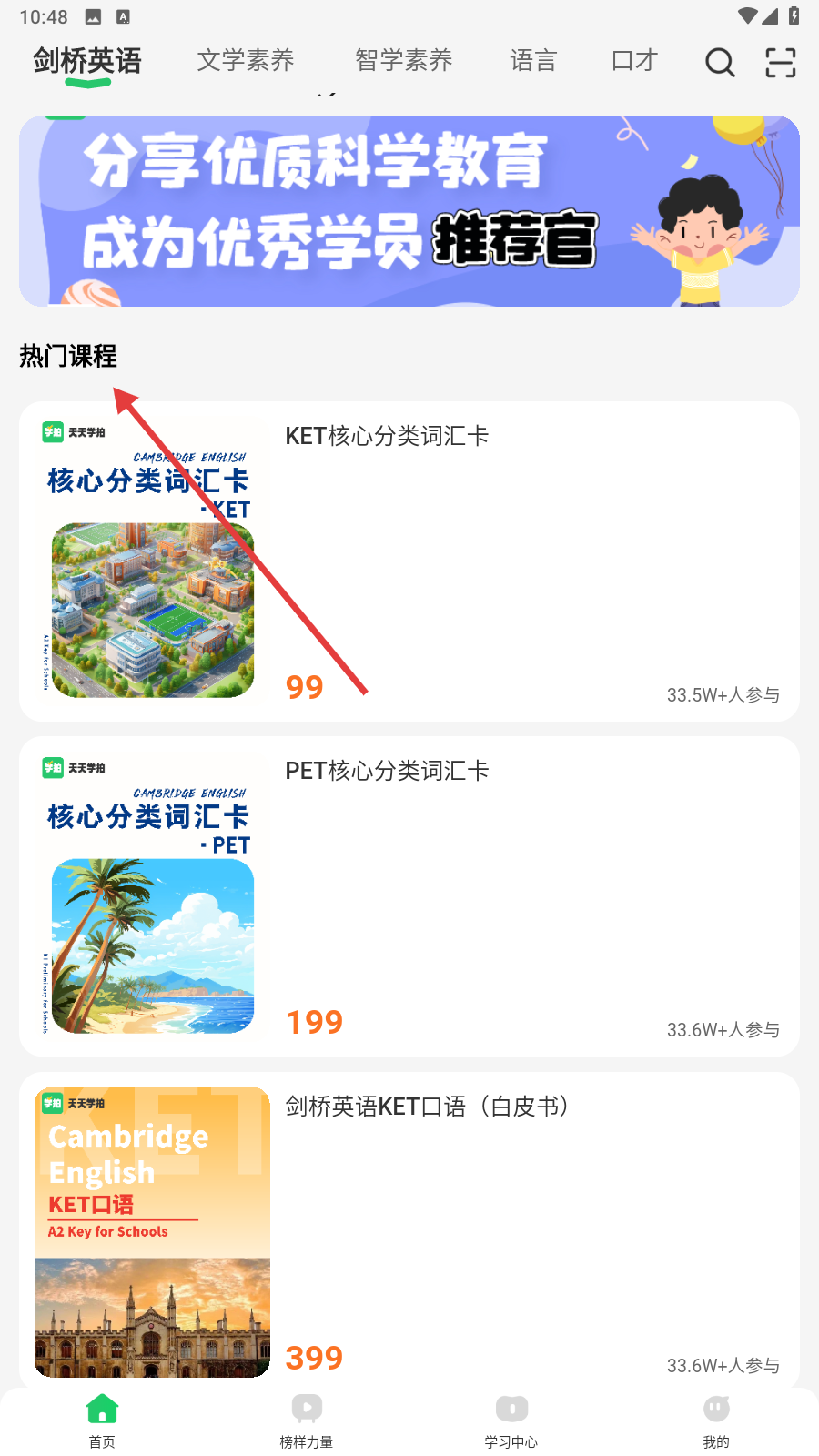The image size is (819, 1456).
Task: Go to the 我的 profile tab
Action: [716, 1420]
